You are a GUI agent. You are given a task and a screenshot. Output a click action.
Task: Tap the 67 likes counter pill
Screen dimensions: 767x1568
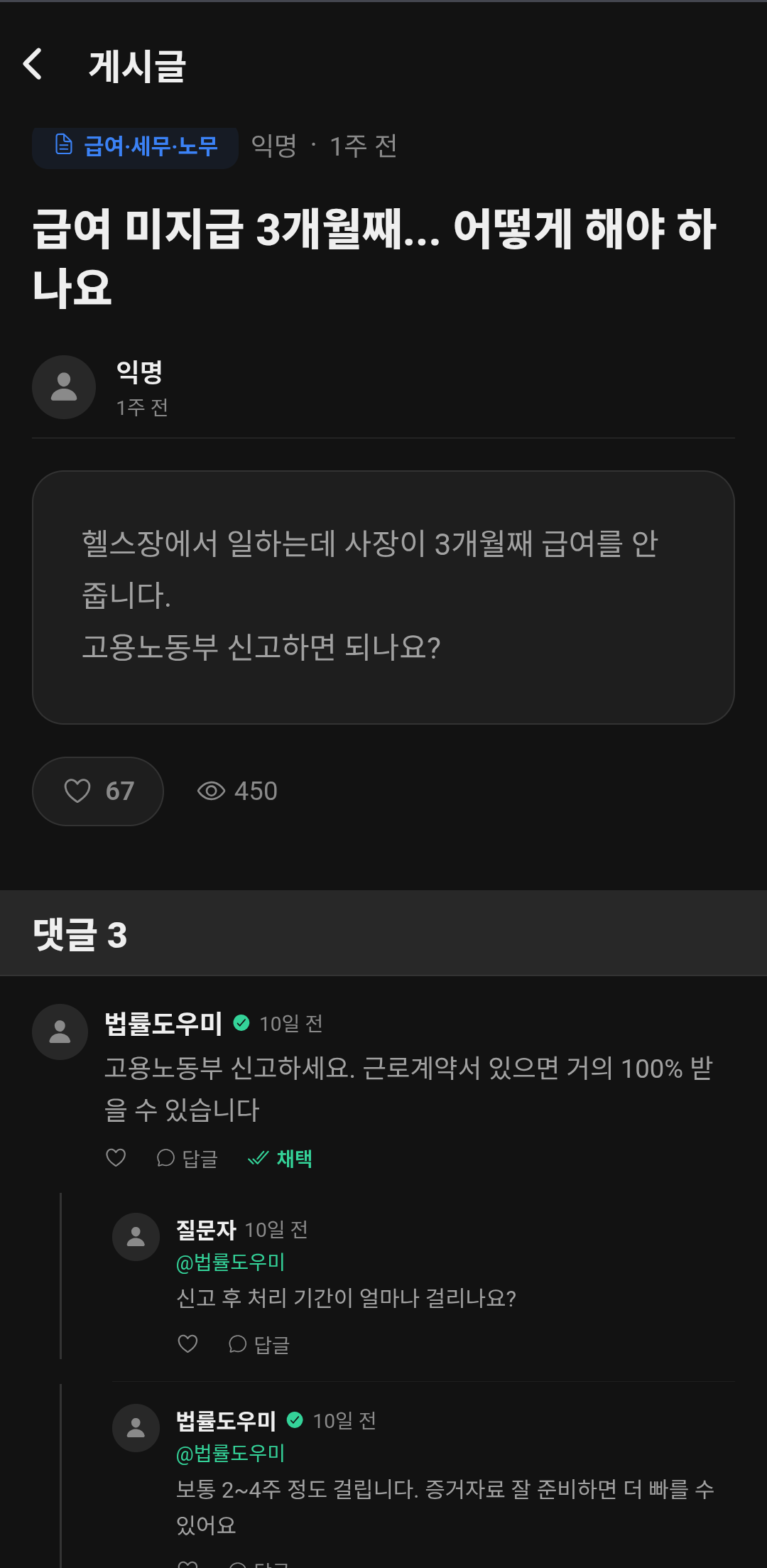97,791
